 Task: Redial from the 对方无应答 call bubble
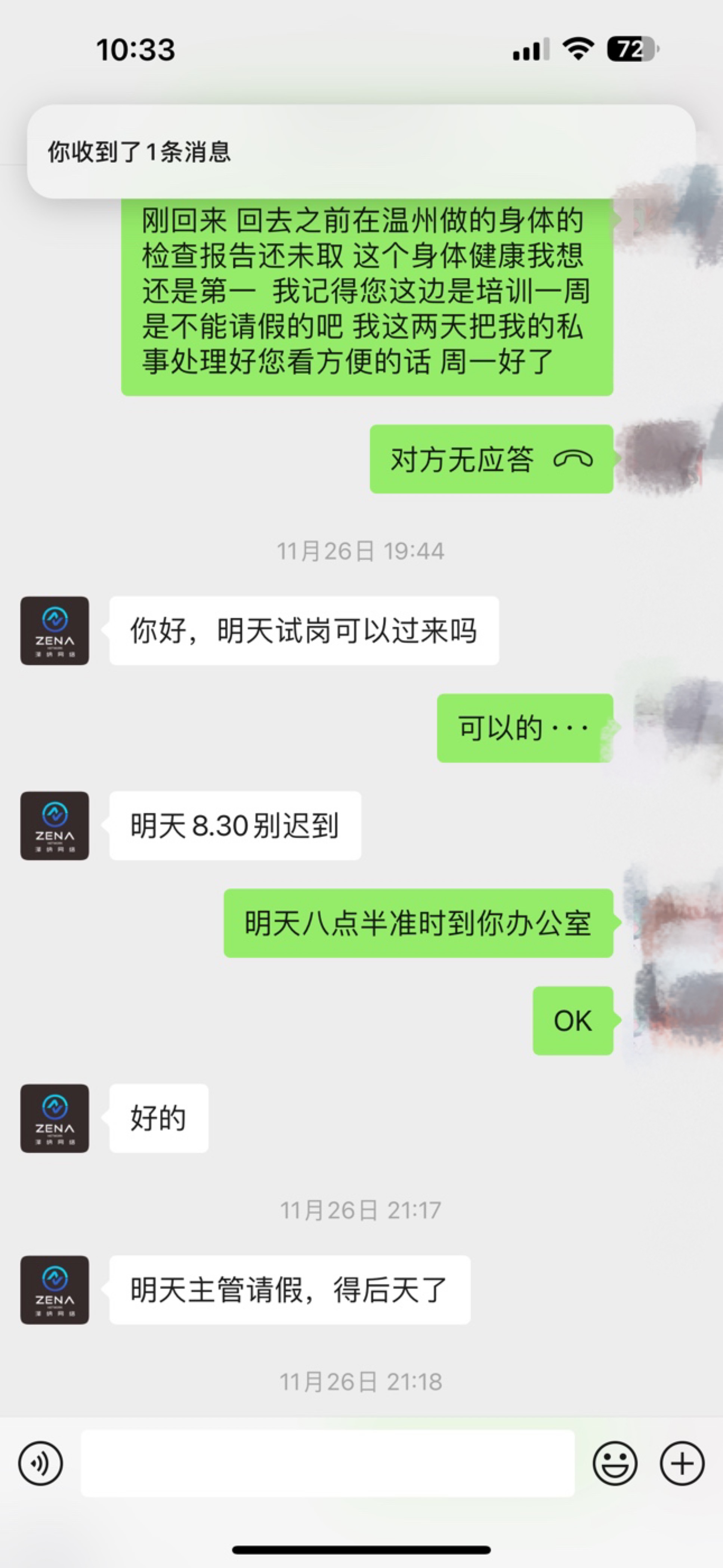coord(491,459)
